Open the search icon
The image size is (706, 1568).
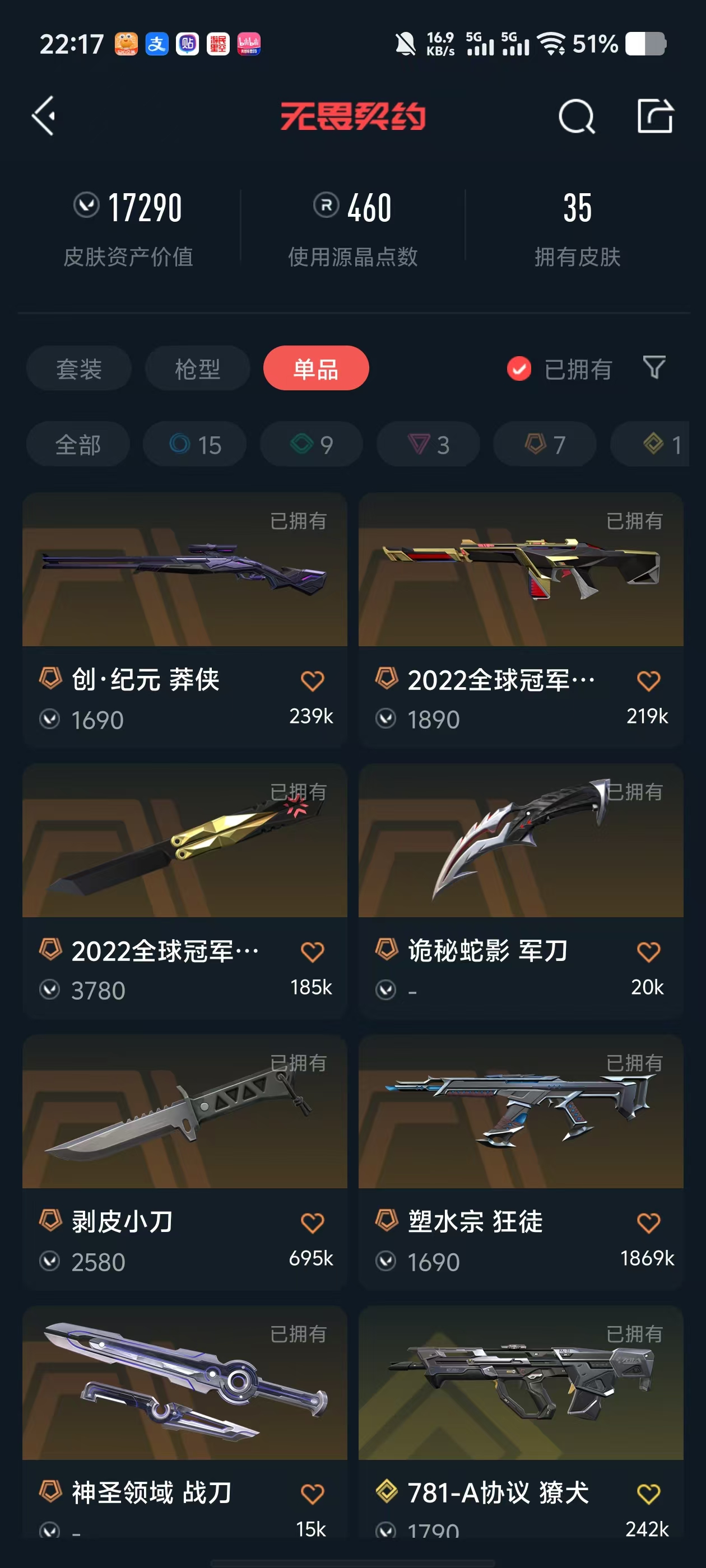tap(575, 116)
